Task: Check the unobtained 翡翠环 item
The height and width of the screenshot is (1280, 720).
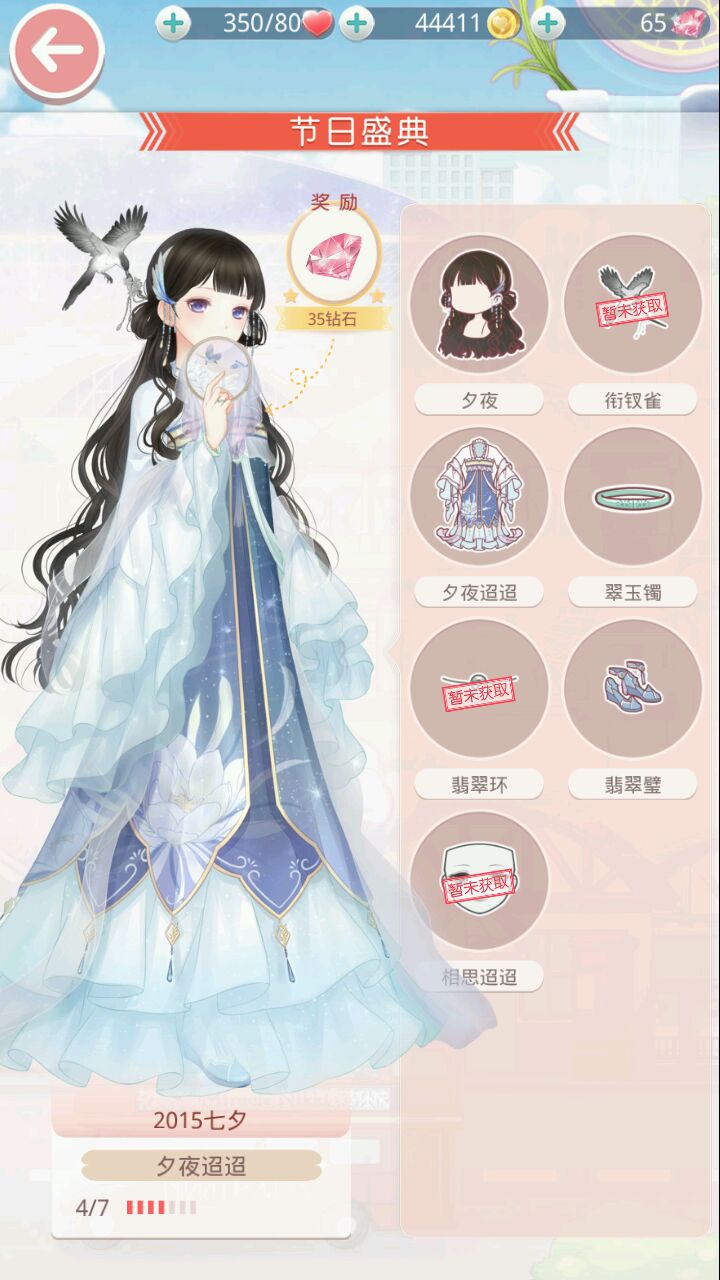Action: [479, 688]
